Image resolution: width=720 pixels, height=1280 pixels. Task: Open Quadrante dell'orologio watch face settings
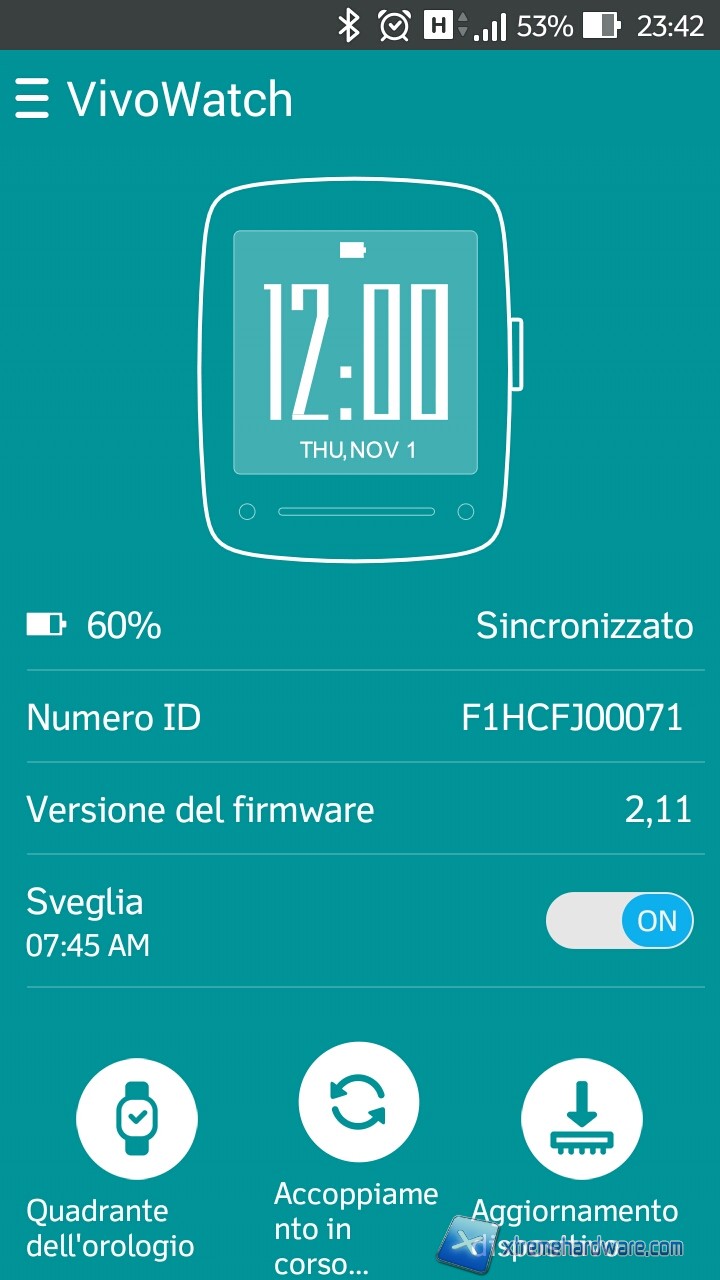point(137,1120)
